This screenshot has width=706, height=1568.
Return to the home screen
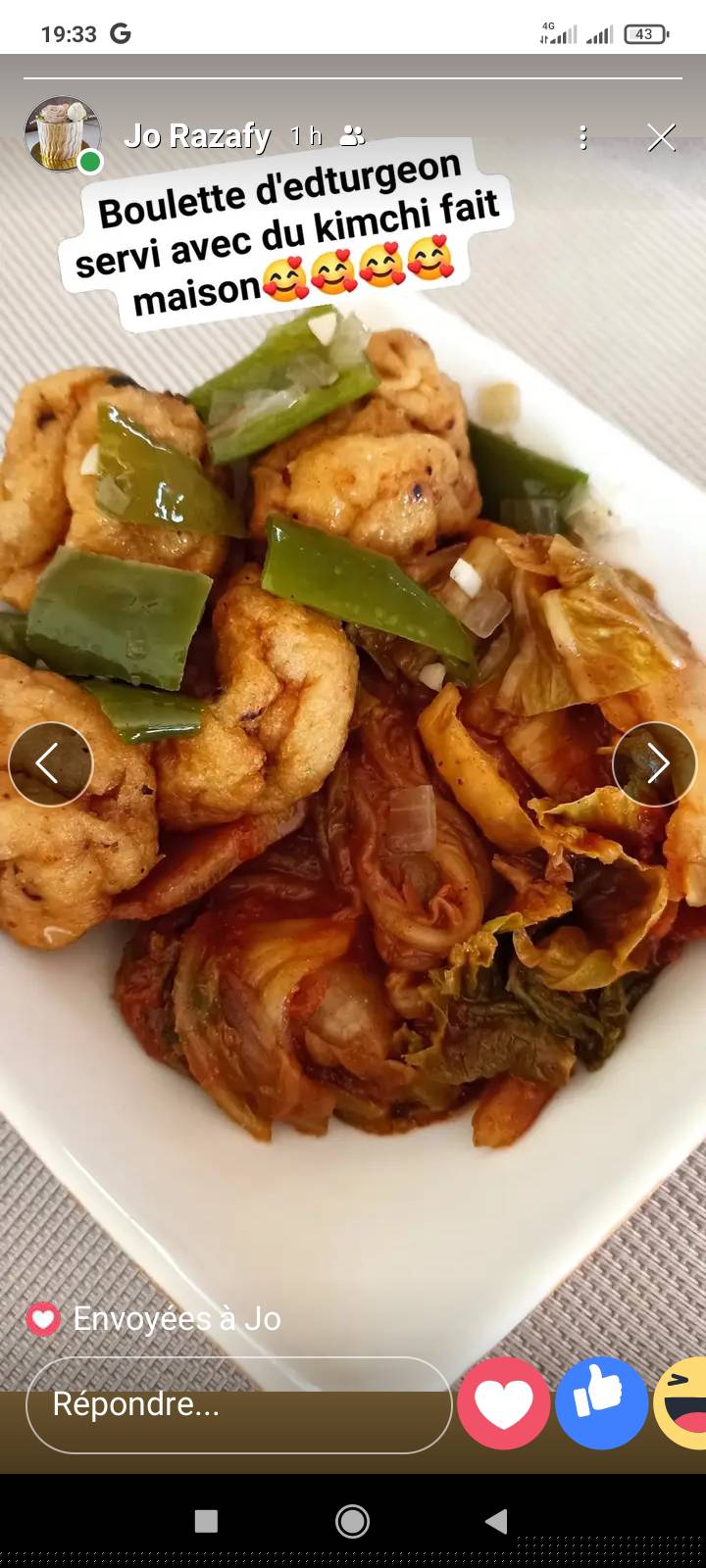pyautogui.click(x=352, y=1521)
